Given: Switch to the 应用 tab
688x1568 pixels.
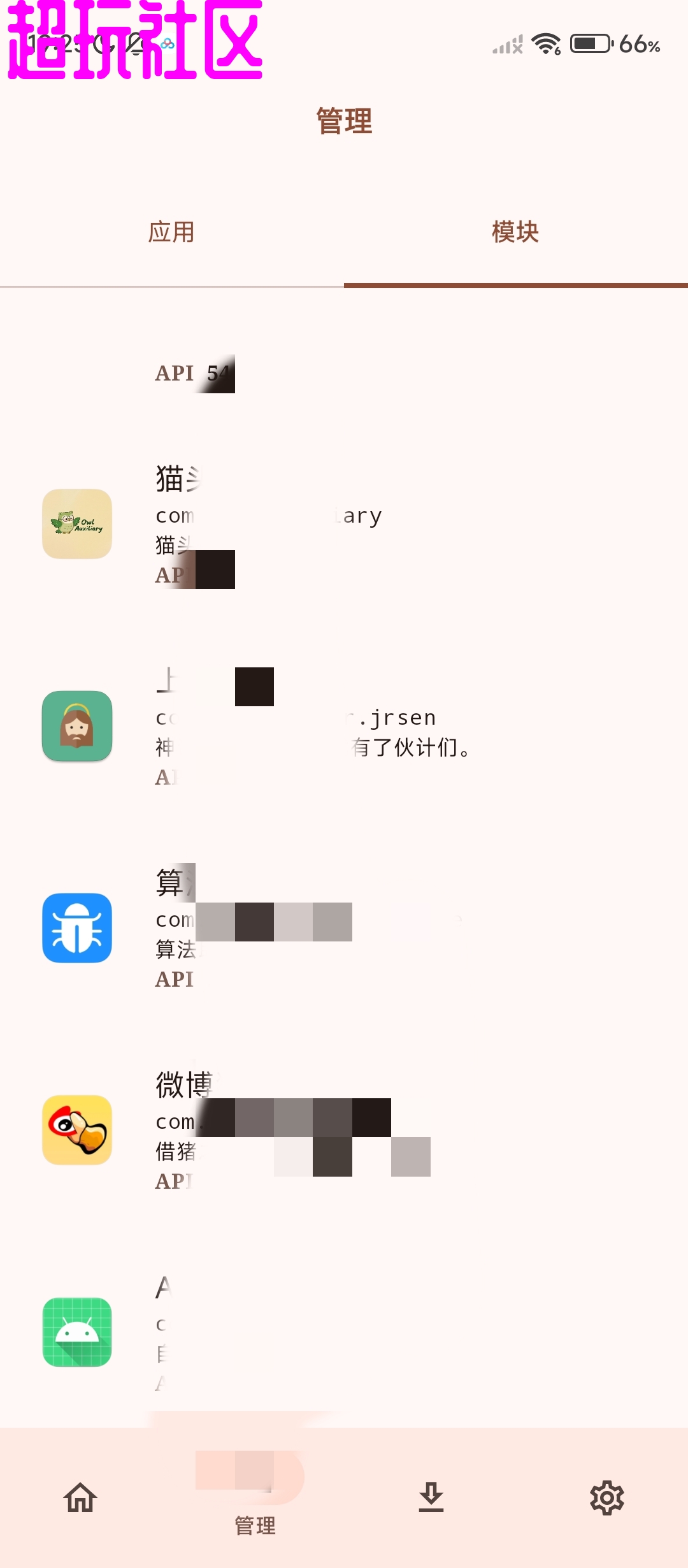Looking at the screenshot, I should pos(171,232).
